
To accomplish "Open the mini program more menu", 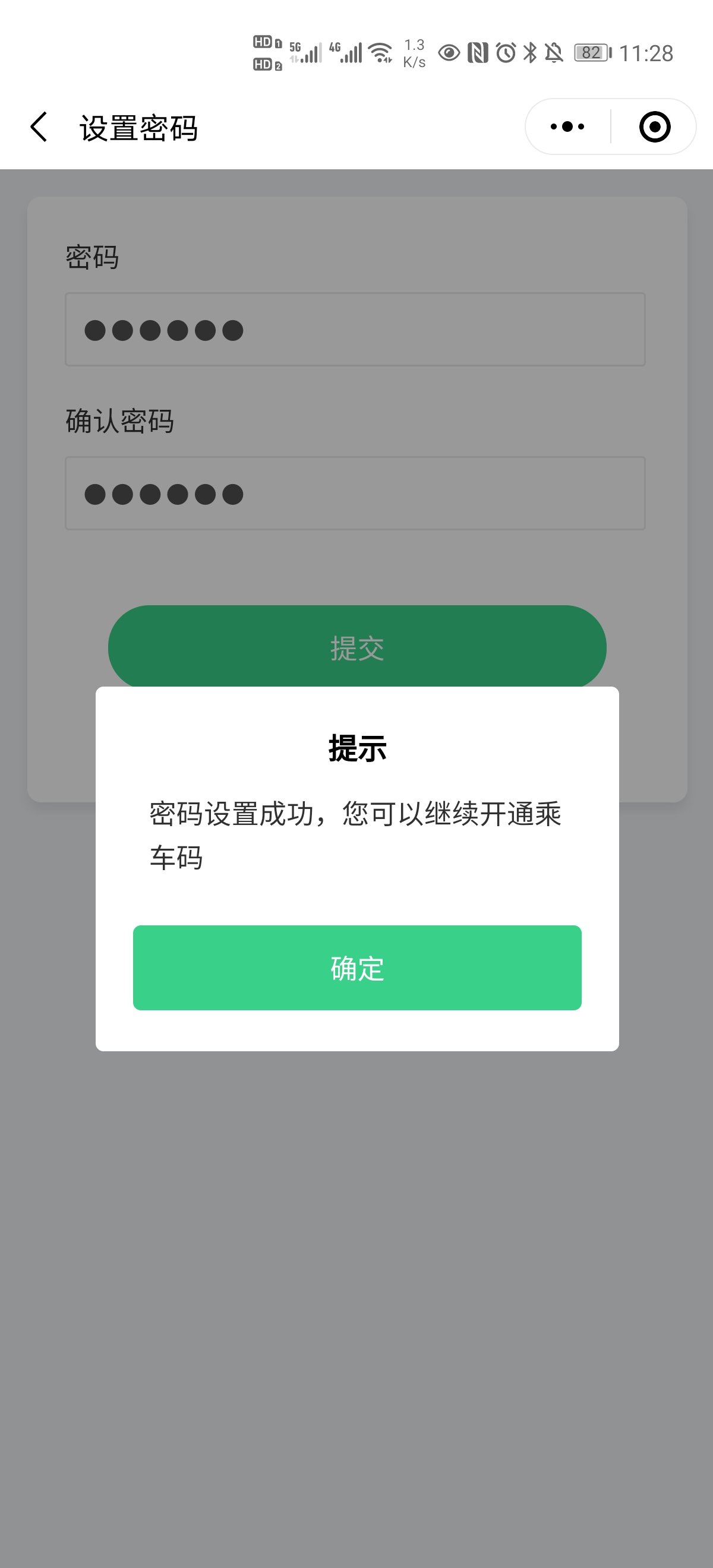I will 567,127.
